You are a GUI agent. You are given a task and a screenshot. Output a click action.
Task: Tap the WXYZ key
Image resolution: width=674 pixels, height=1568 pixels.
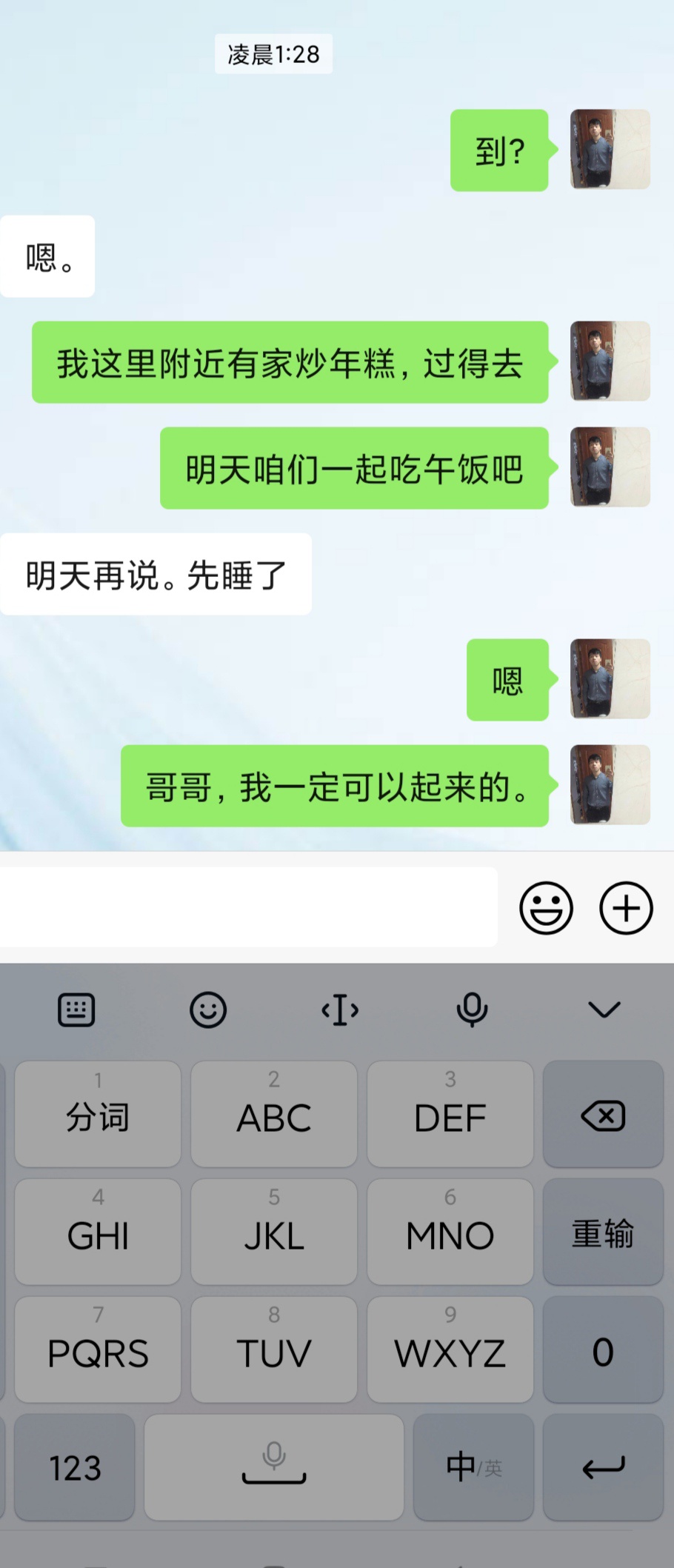[450, 1350]
